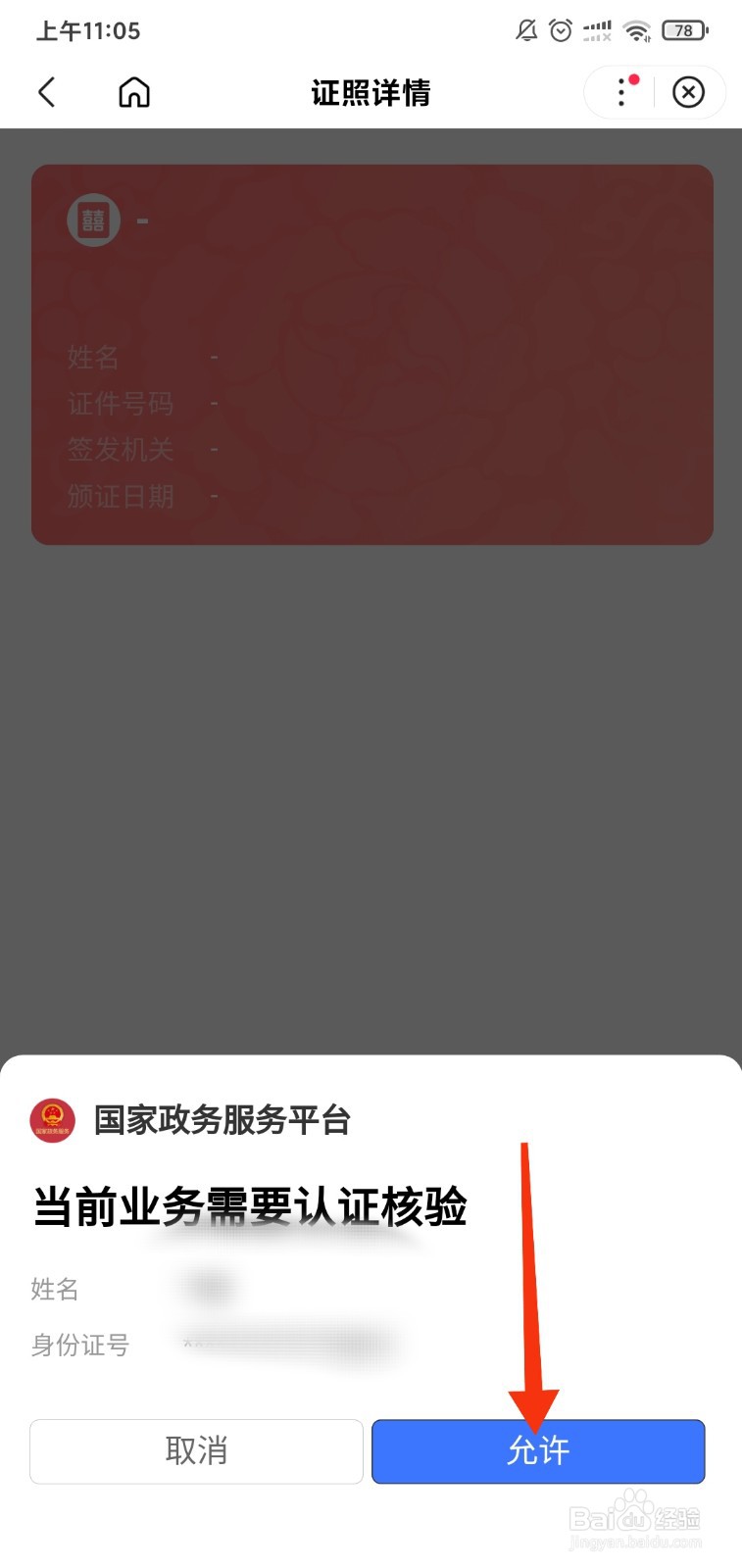
Task: Tap the 当前业务需要认证核验 heading
Action: click(x=249, y=1208)
